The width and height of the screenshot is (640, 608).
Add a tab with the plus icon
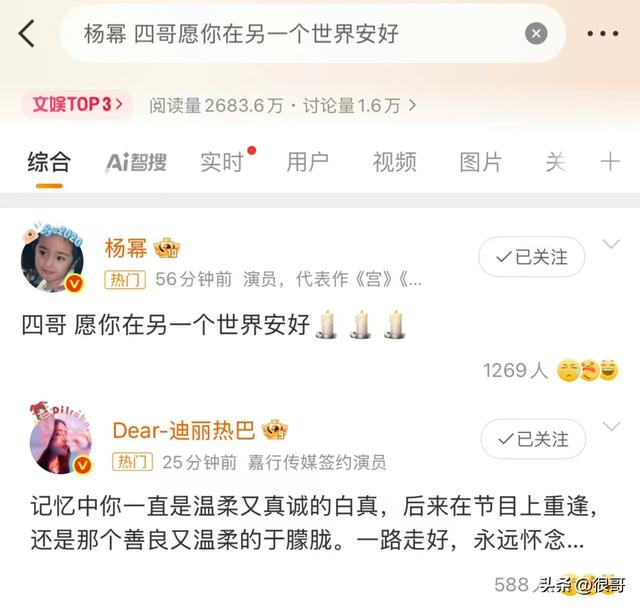point(610,162)
